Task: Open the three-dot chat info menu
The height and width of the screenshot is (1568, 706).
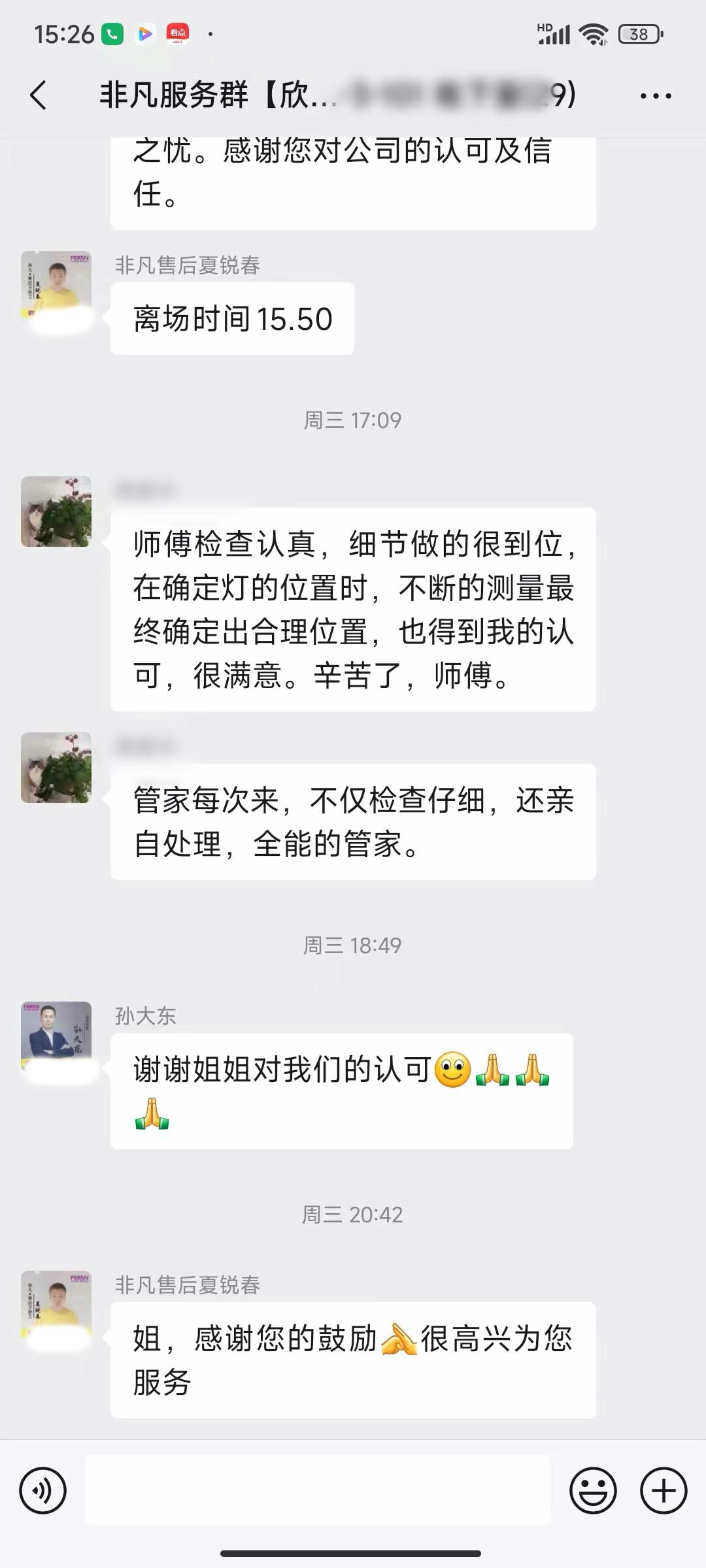Action: point(655,96)
